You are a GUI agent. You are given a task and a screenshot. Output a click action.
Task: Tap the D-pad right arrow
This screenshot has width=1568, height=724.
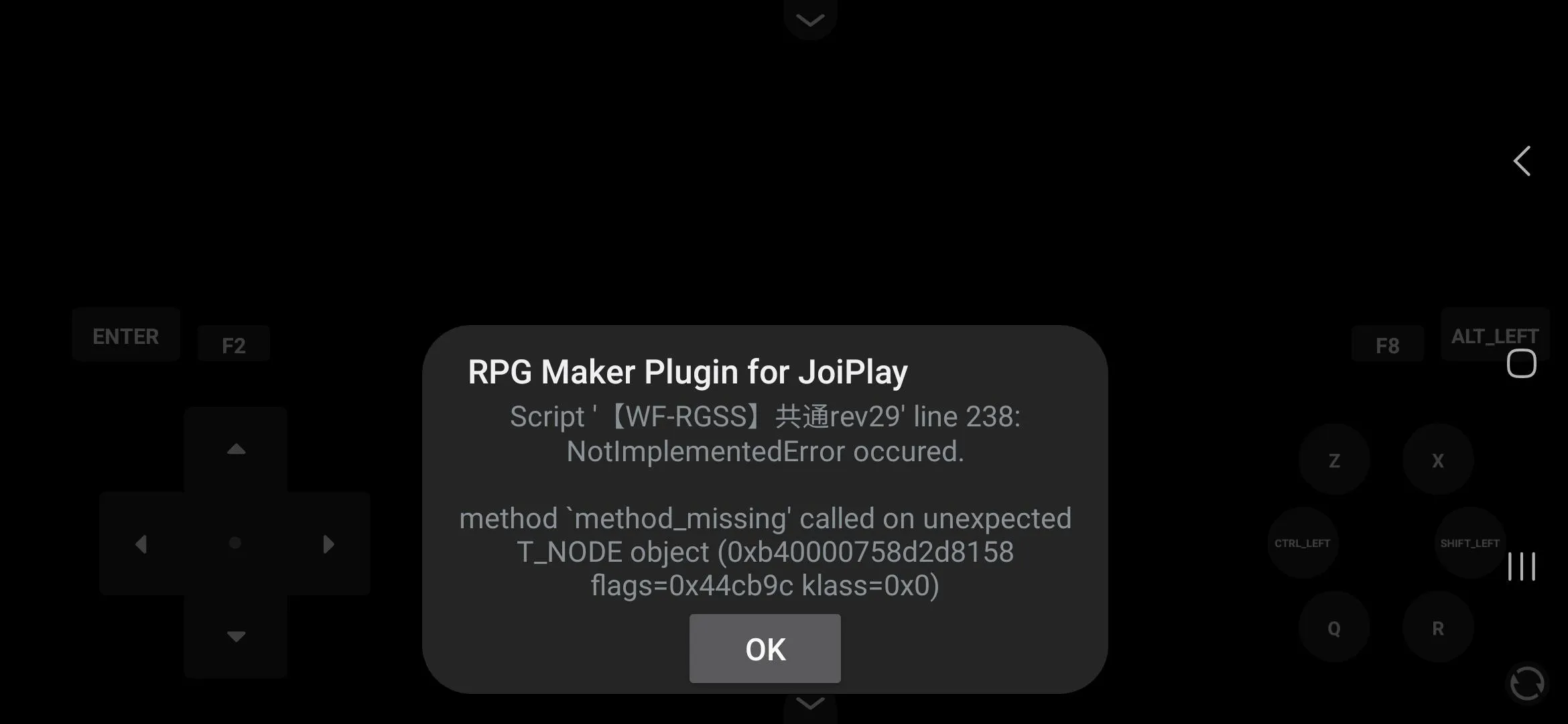tap(328, 544)
